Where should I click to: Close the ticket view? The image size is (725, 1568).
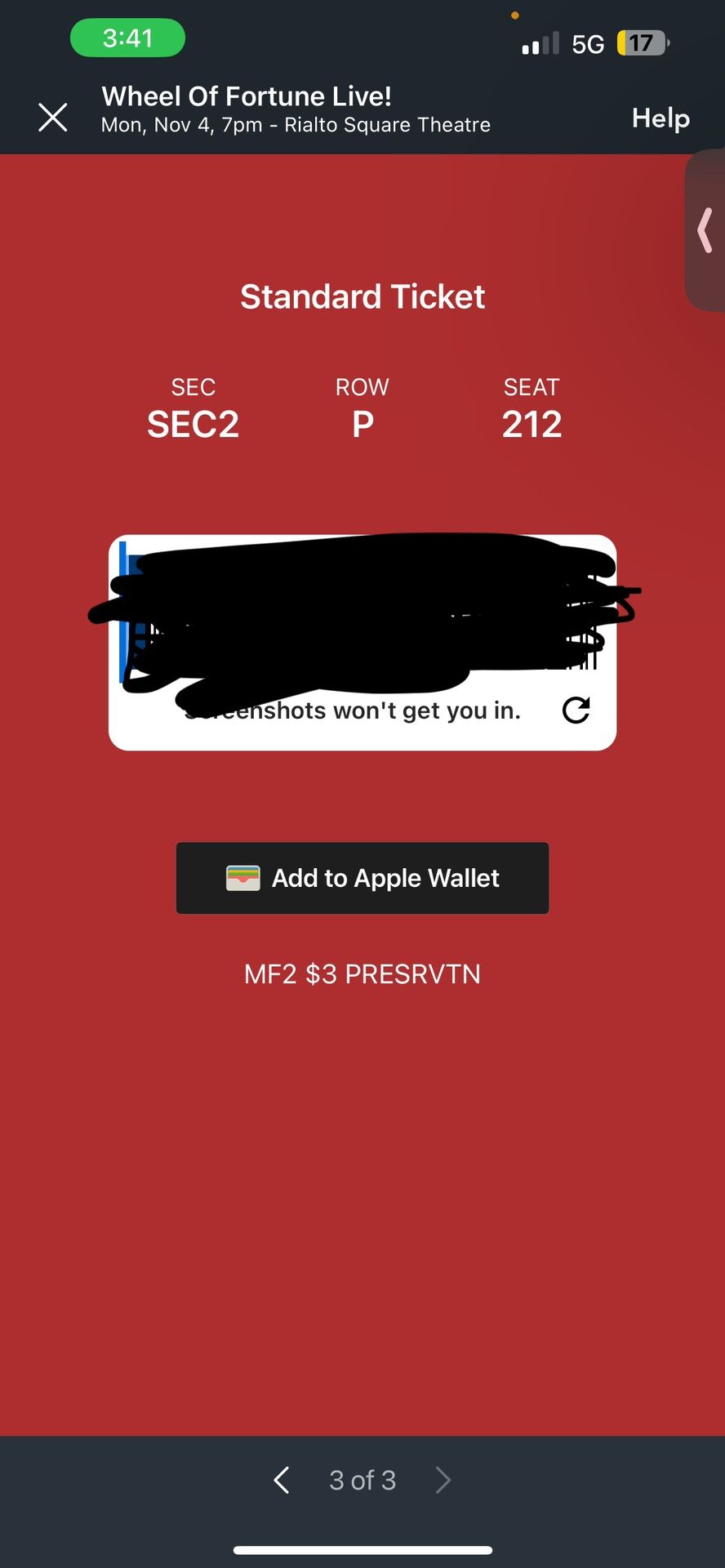click(x=53, y=118)
